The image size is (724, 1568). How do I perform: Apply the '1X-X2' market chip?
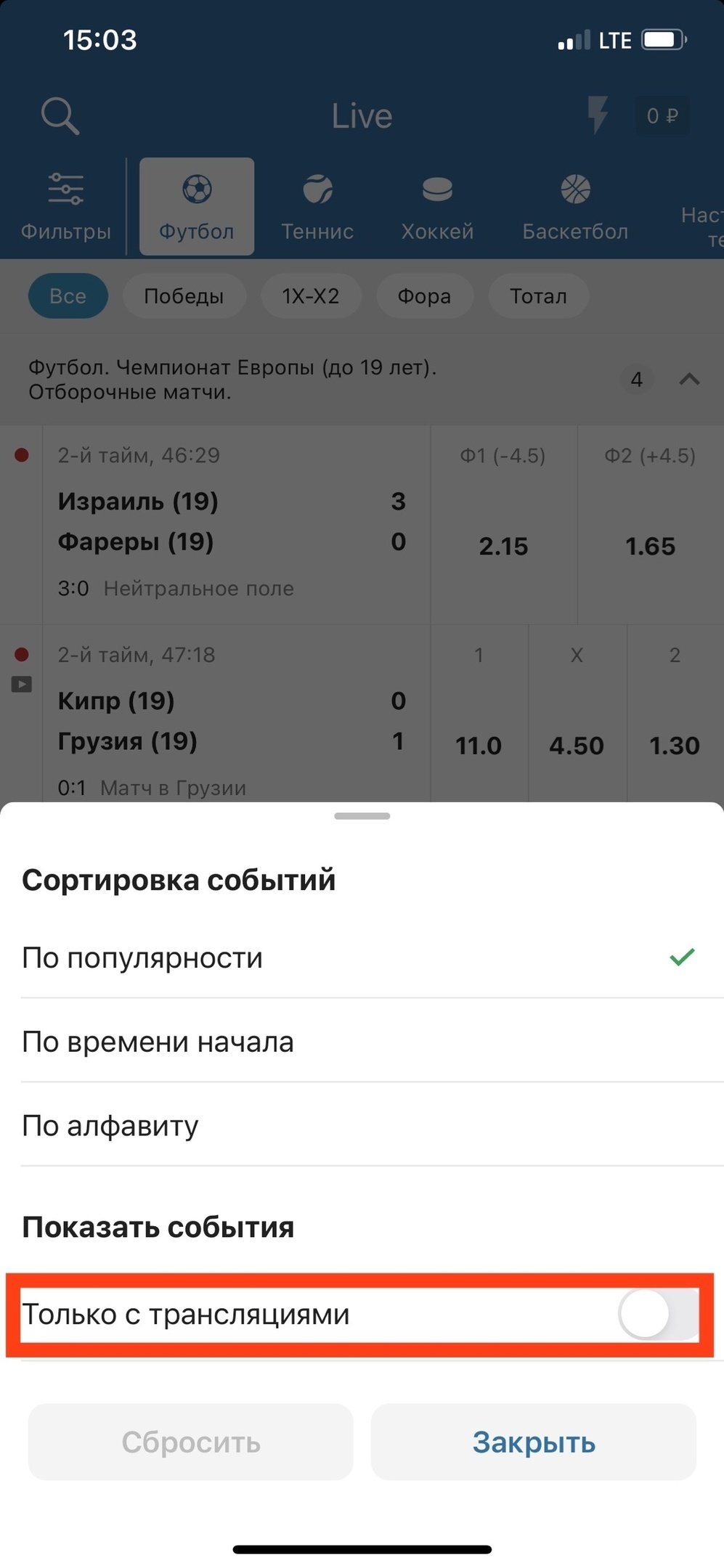click(x=311, y=296)
